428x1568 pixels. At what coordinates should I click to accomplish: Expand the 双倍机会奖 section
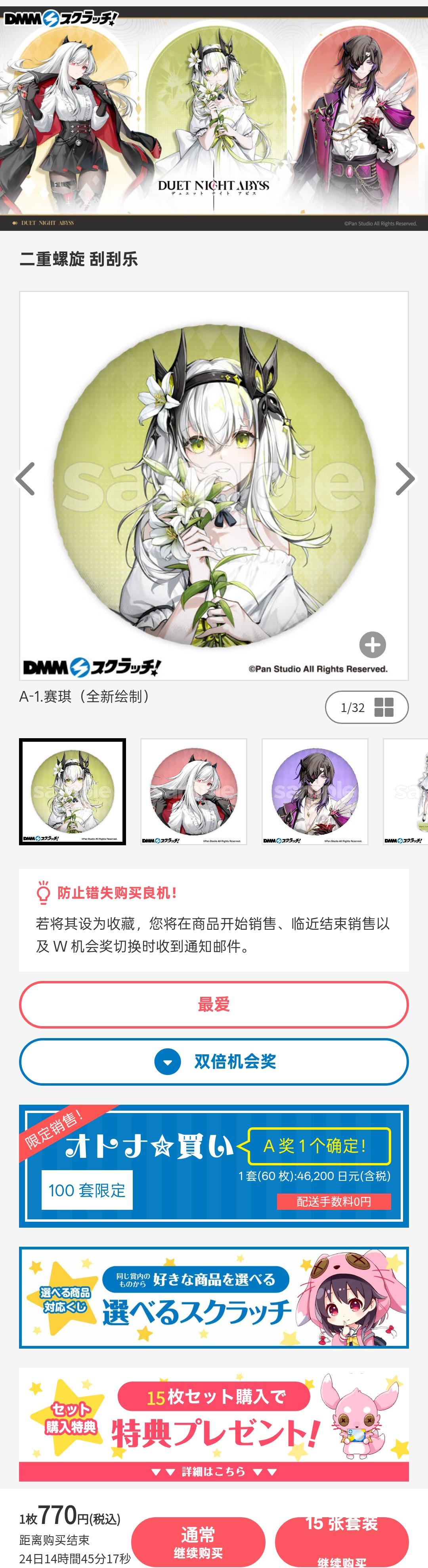[214, 1061]
